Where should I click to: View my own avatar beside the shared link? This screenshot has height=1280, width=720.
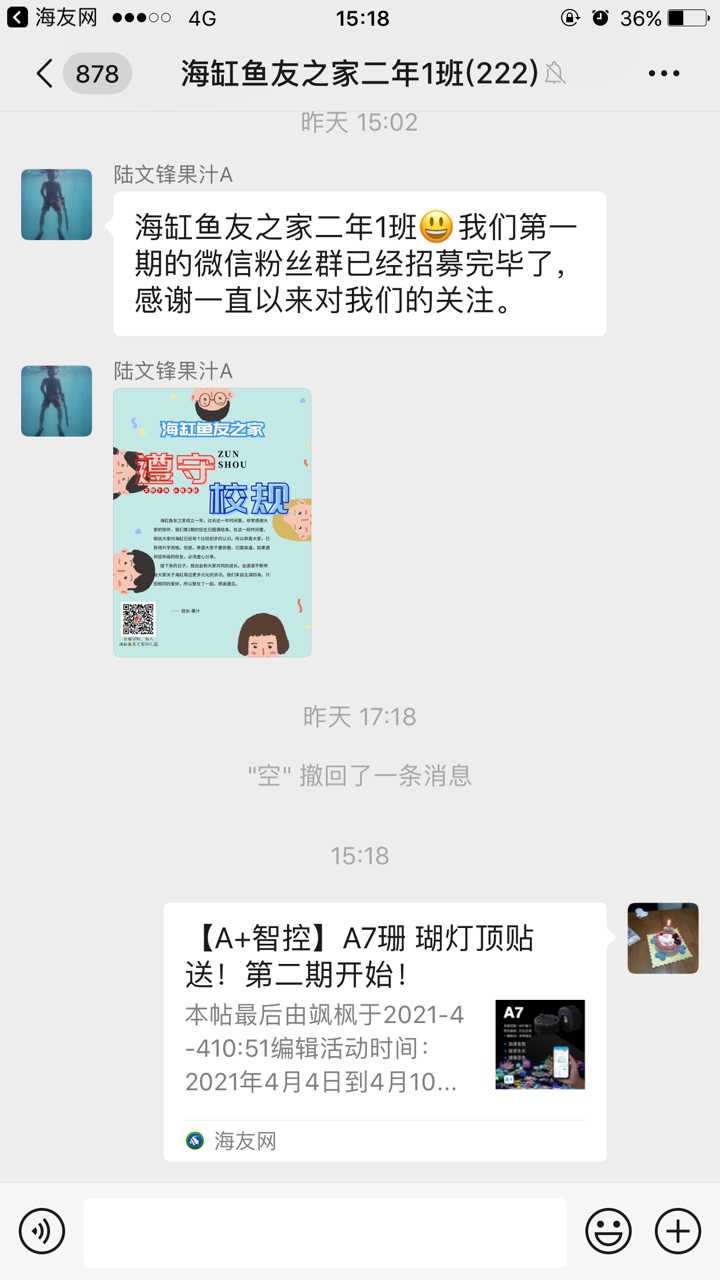pyautogui.click(x=662, y=938)
